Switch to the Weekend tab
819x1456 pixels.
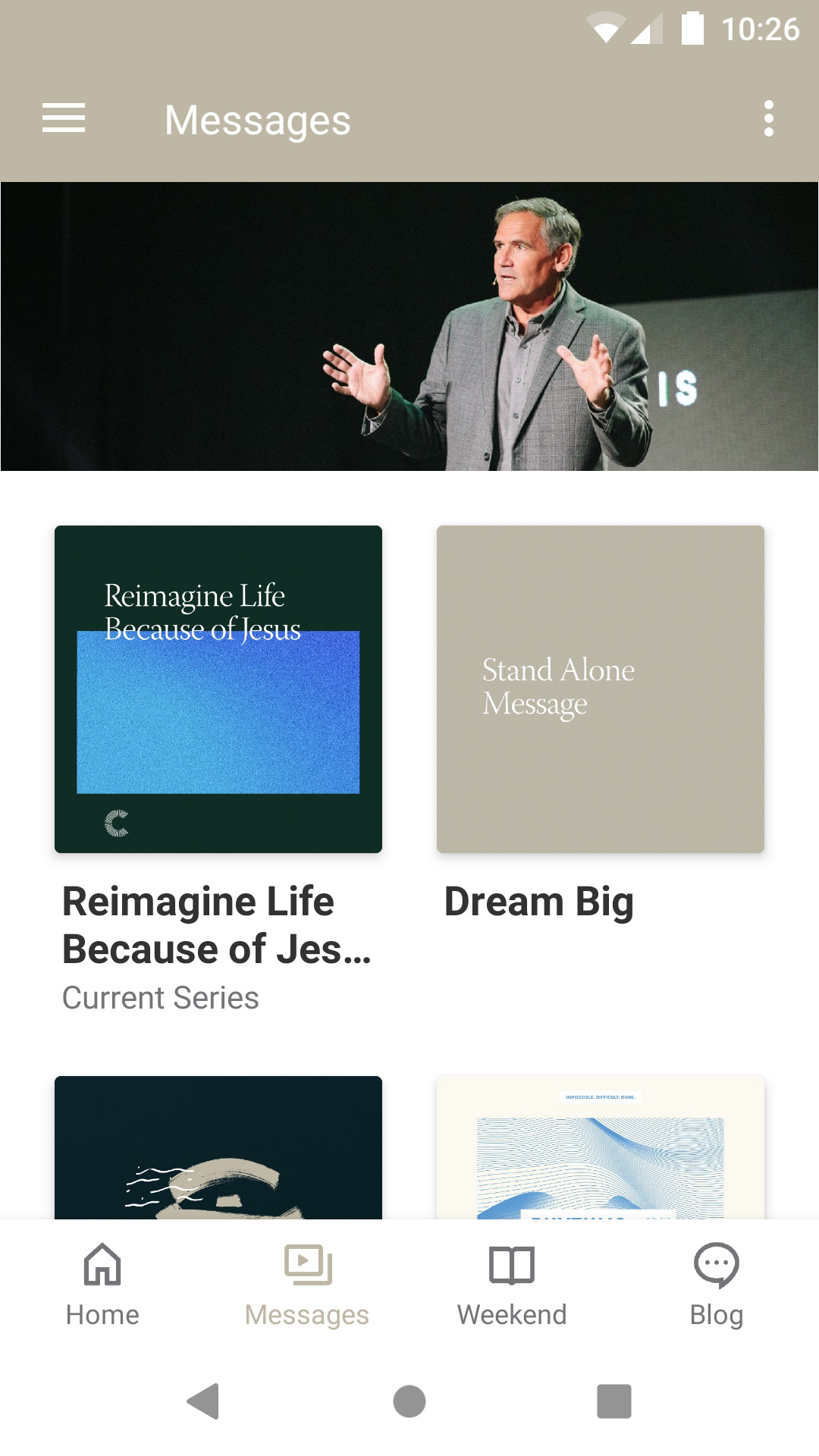(512, 1285)
